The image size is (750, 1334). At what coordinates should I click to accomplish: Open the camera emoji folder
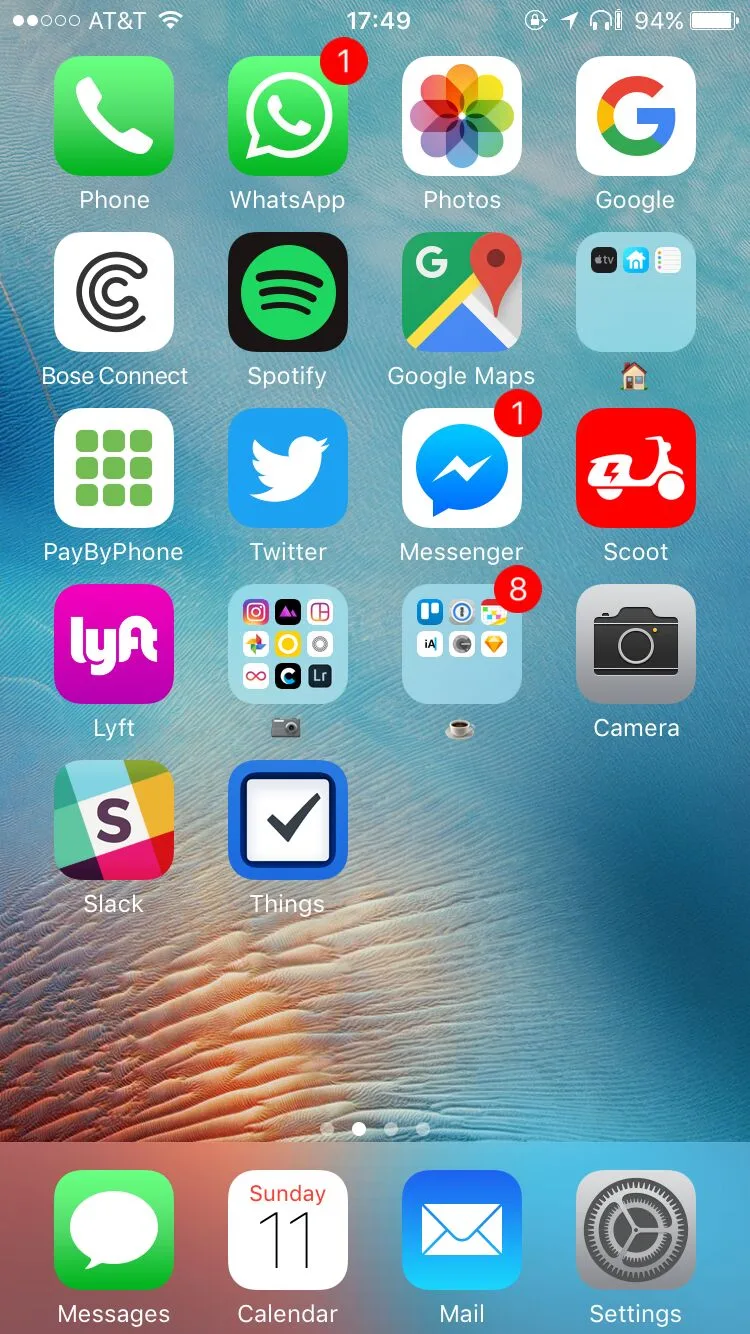tap(288, 644)
